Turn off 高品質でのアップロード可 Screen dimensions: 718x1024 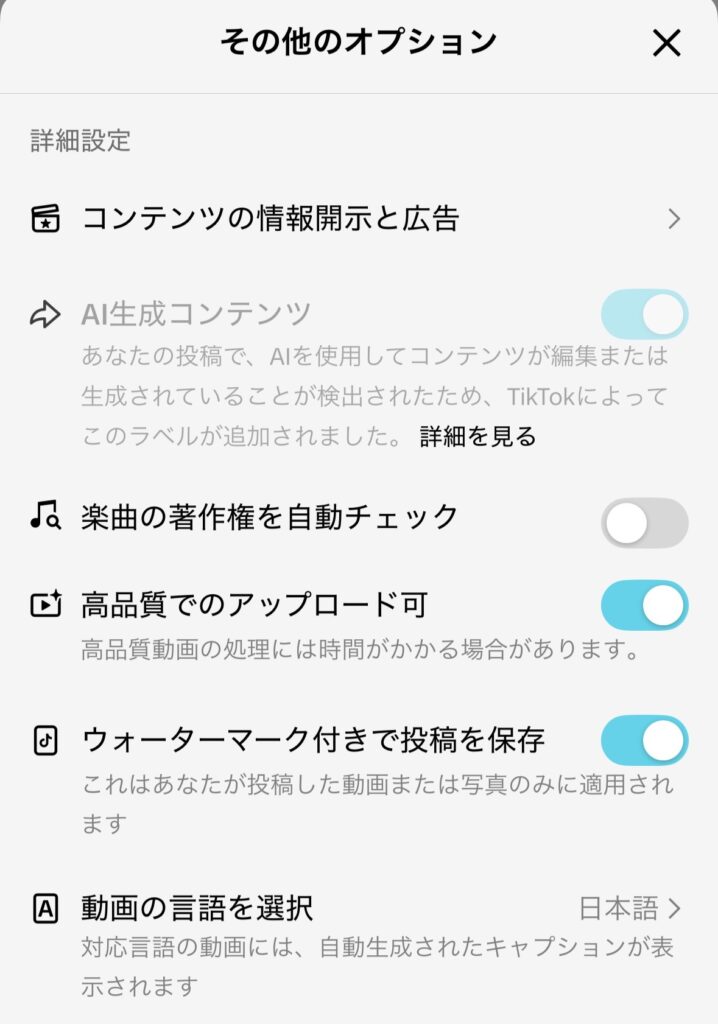(x=644, y=606)
